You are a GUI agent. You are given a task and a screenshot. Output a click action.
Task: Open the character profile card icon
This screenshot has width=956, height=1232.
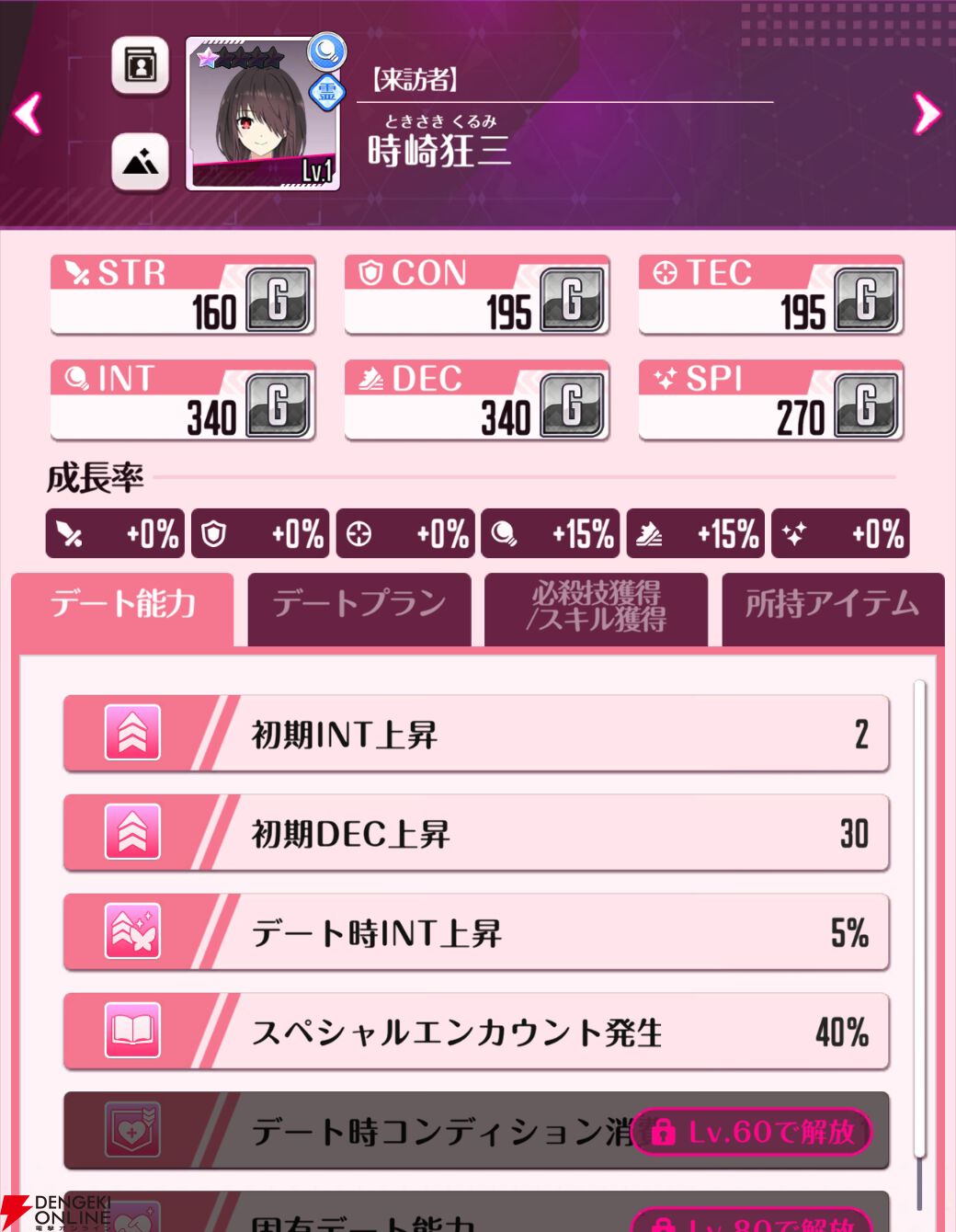(x=140, y=66)
